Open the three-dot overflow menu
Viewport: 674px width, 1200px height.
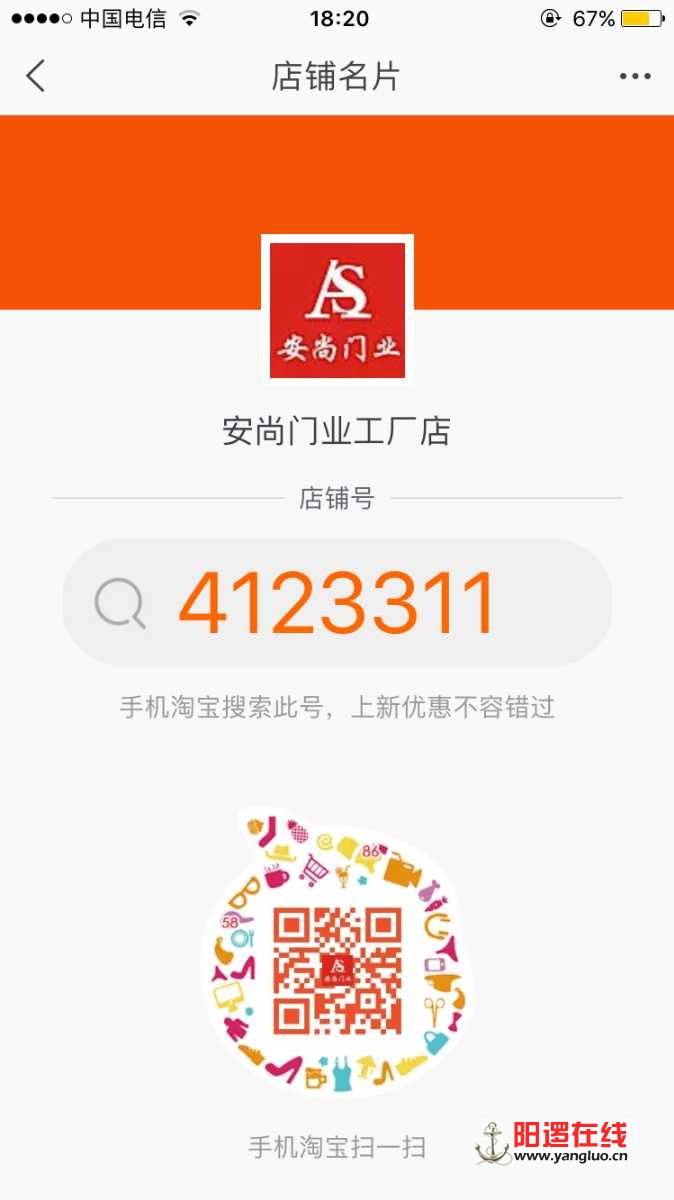pos(635,77)
